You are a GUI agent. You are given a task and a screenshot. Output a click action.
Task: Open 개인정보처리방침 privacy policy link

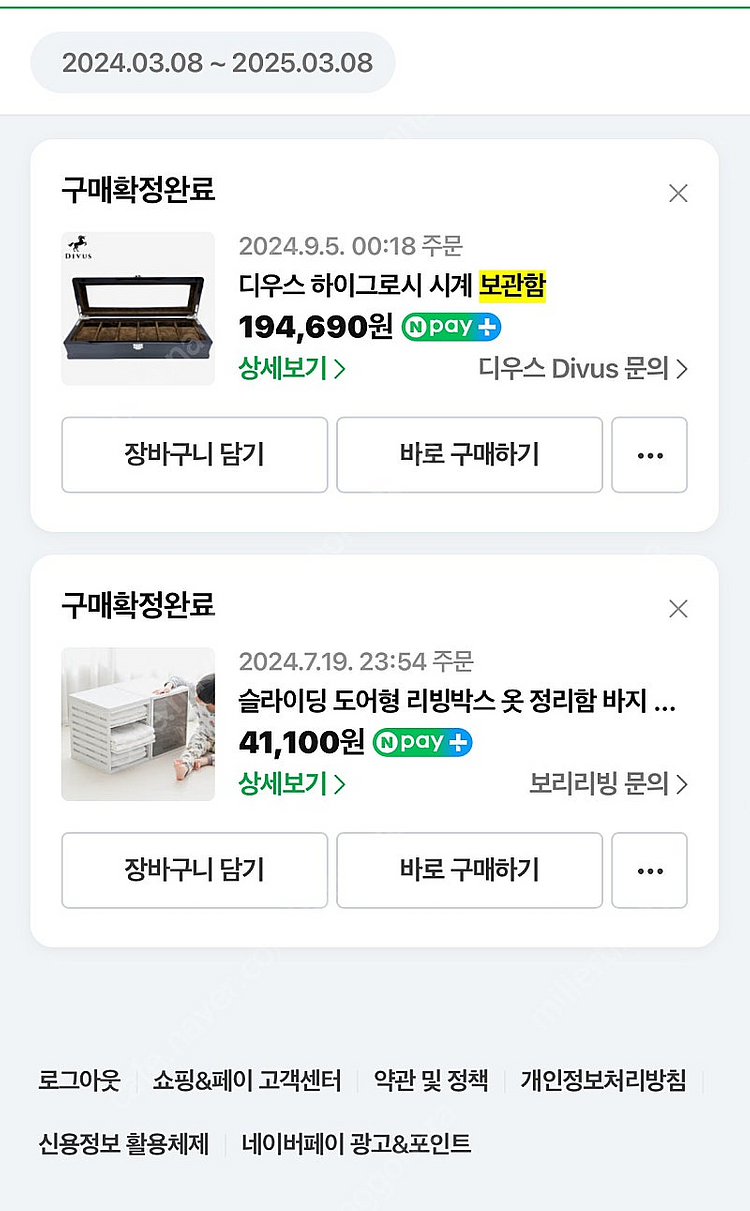[x=602, y=1082]
